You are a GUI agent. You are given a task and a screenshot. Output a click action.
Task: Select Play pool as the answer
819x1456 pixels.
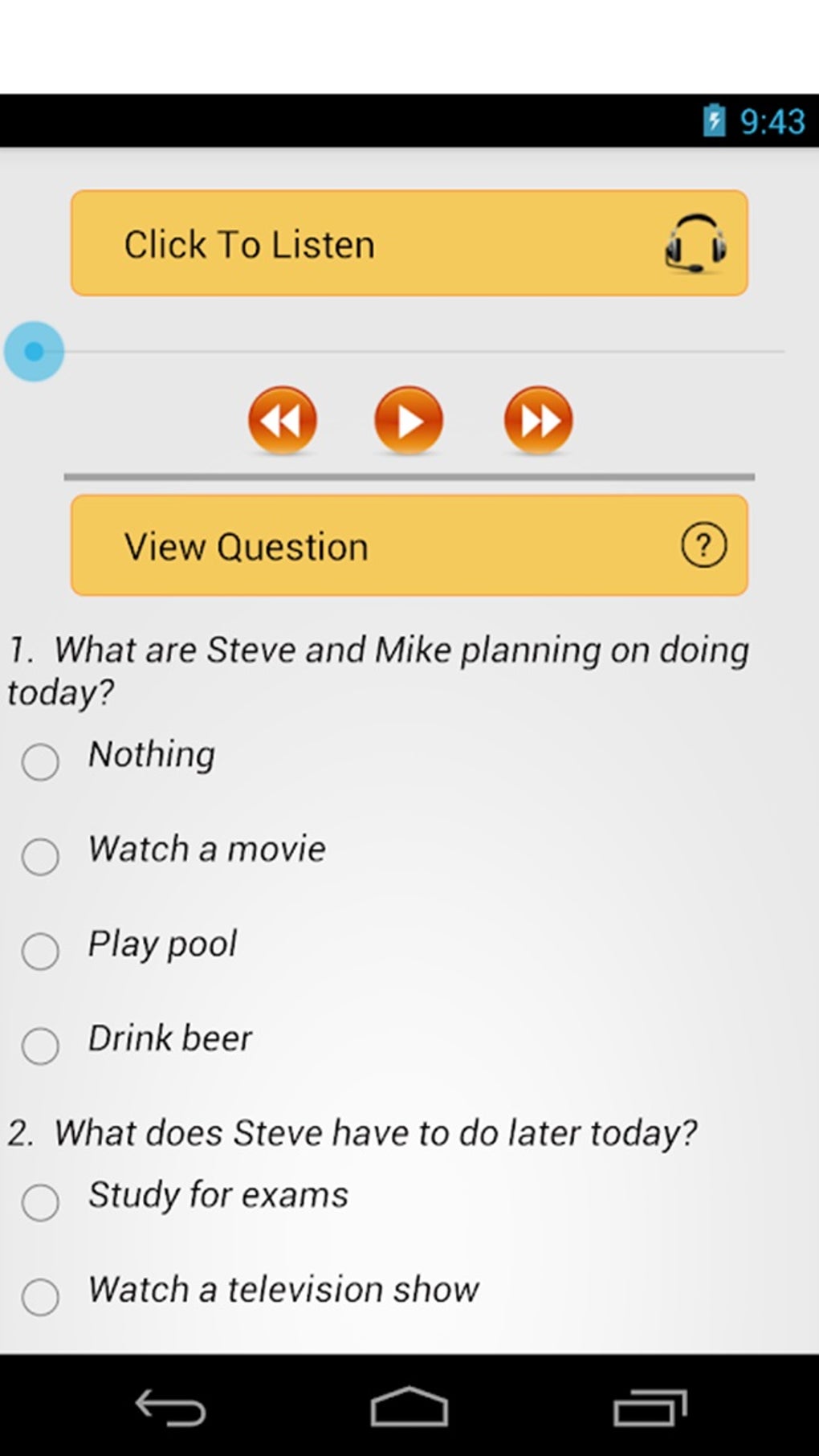point(40,951)
